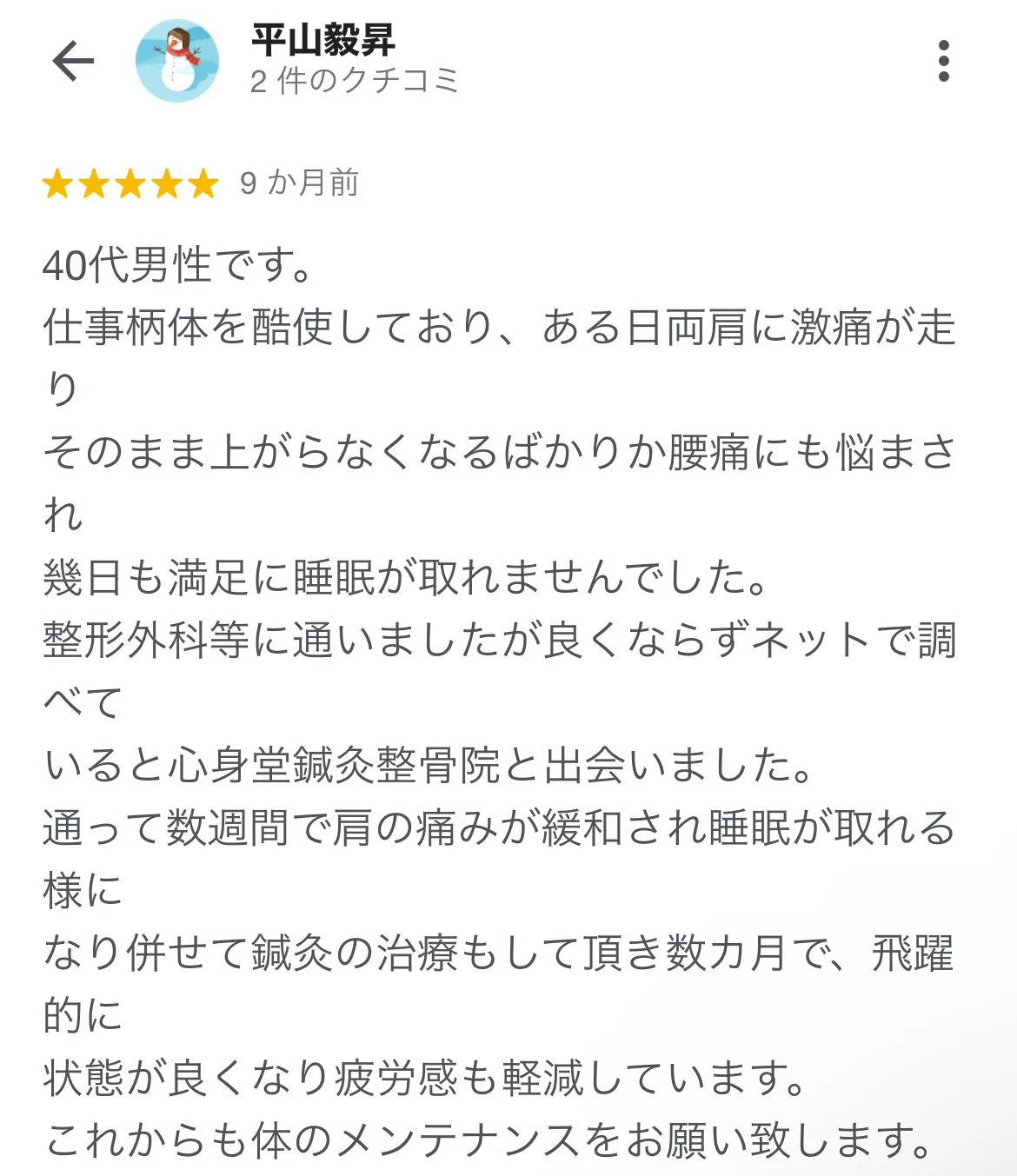The width and height of the screenshot is (1017, 1176).
Task: Go back using the arrow
Action: coord(73,61)
